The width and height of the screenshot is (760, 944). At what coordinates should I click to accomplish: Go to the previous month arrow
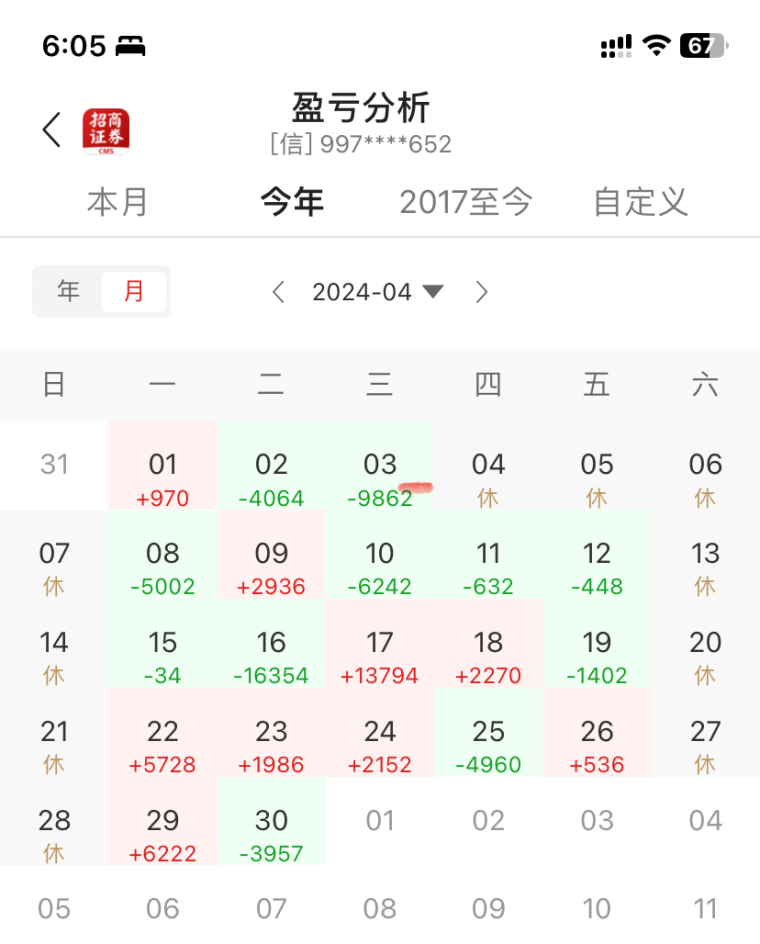pyautogui.click(x=279, y=292)
